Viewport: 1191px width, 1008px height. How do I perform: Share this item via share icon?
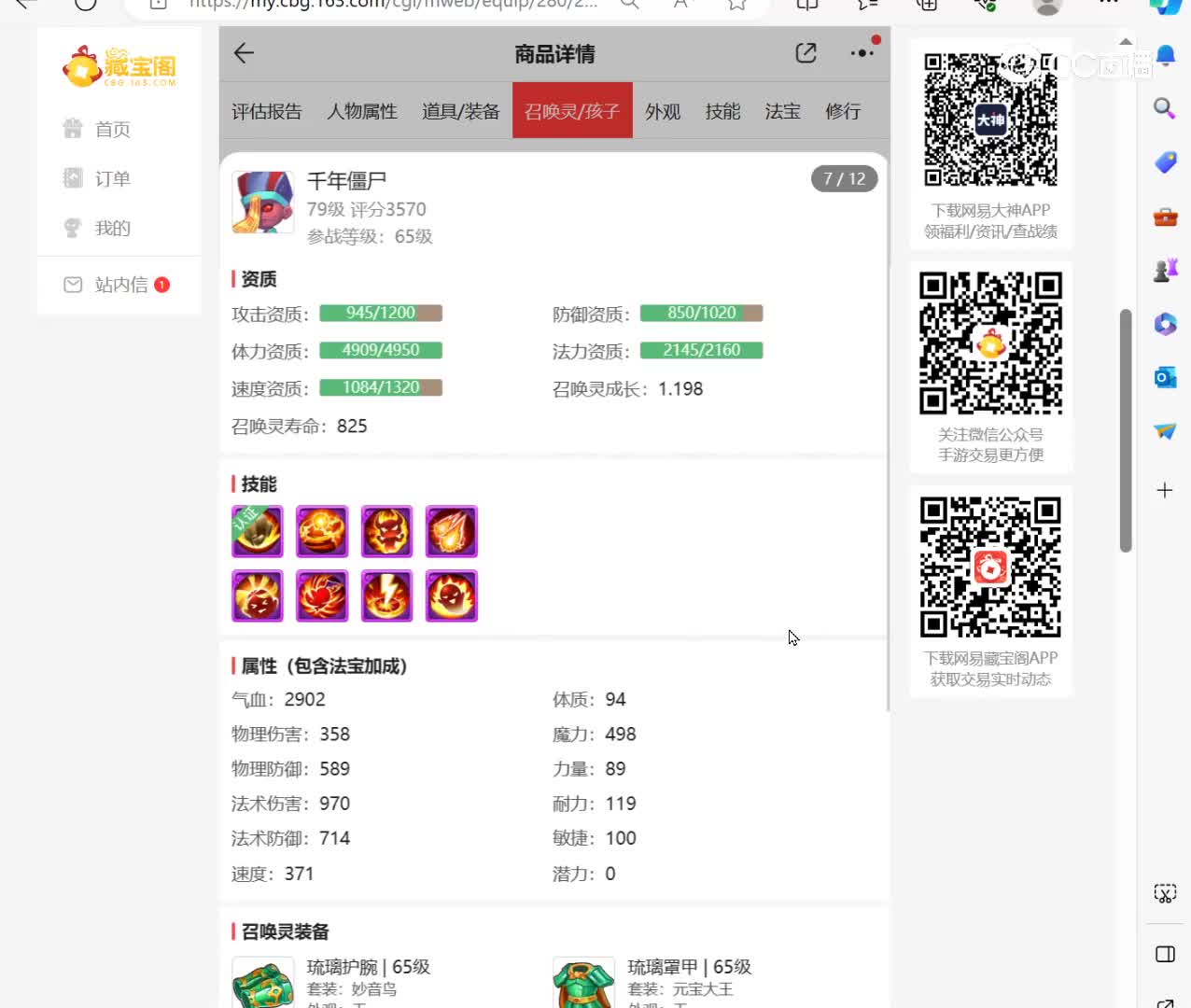pyautogui.click(x=806, y=53)
